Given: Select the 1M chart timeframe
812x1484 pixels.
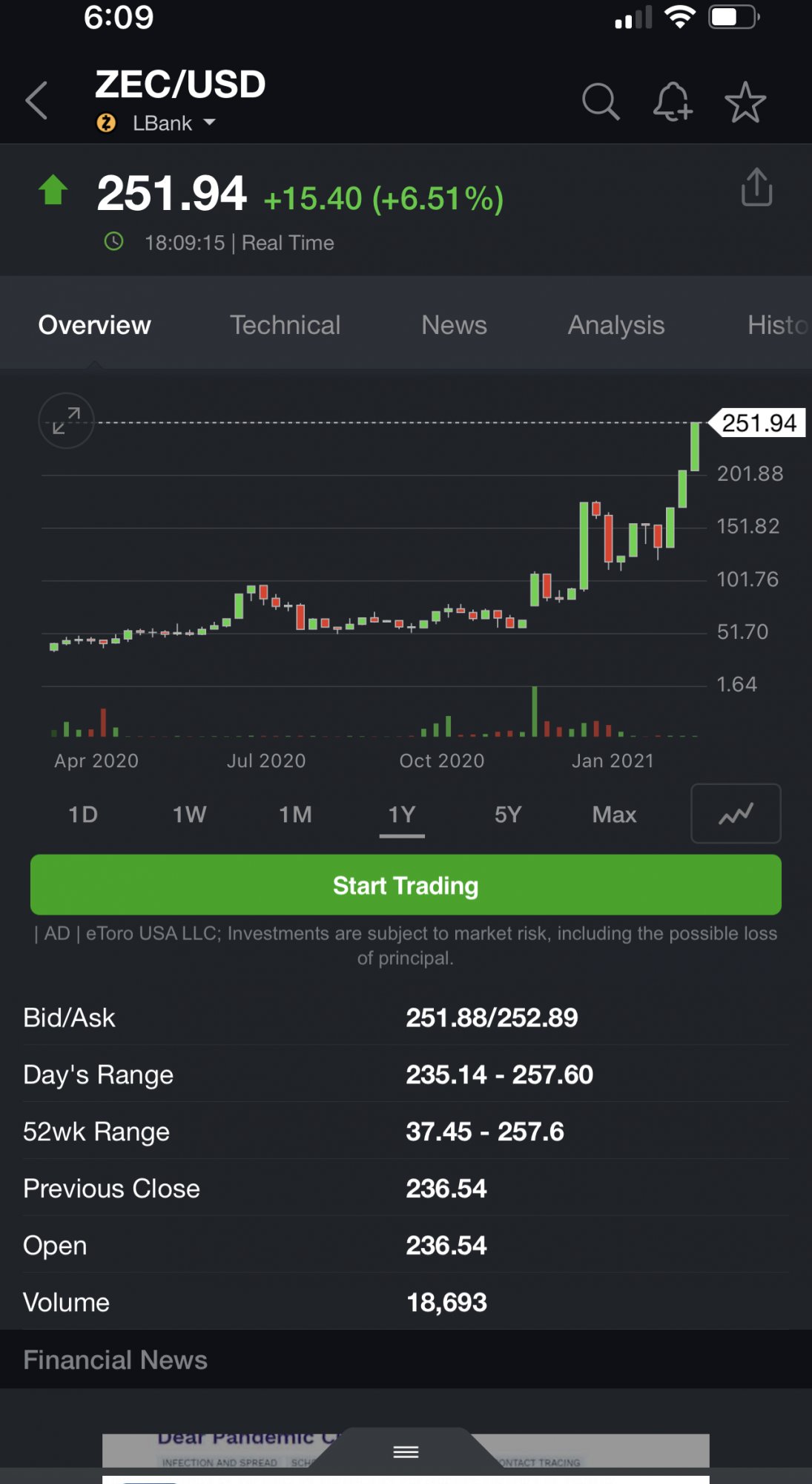Looking at the screenshot, I should 295,815.
